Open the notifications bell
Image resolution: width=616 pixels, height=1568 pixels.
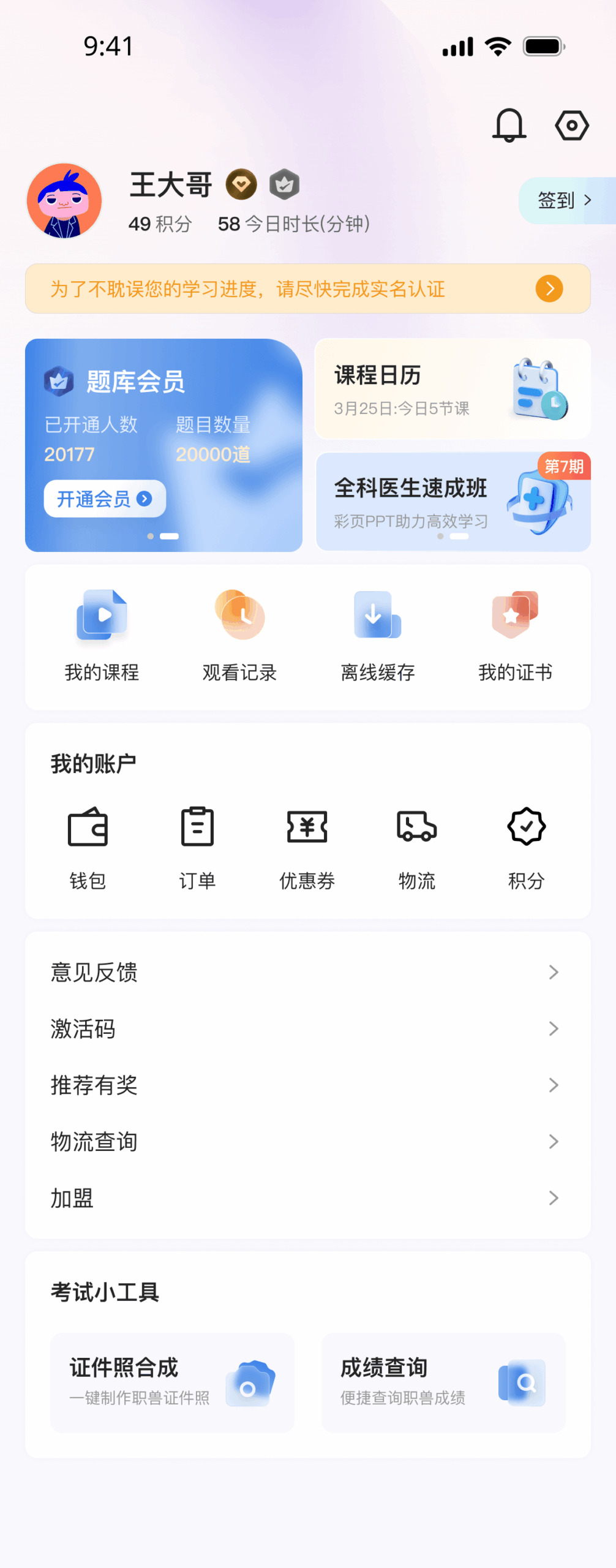[x=509, y=126]
